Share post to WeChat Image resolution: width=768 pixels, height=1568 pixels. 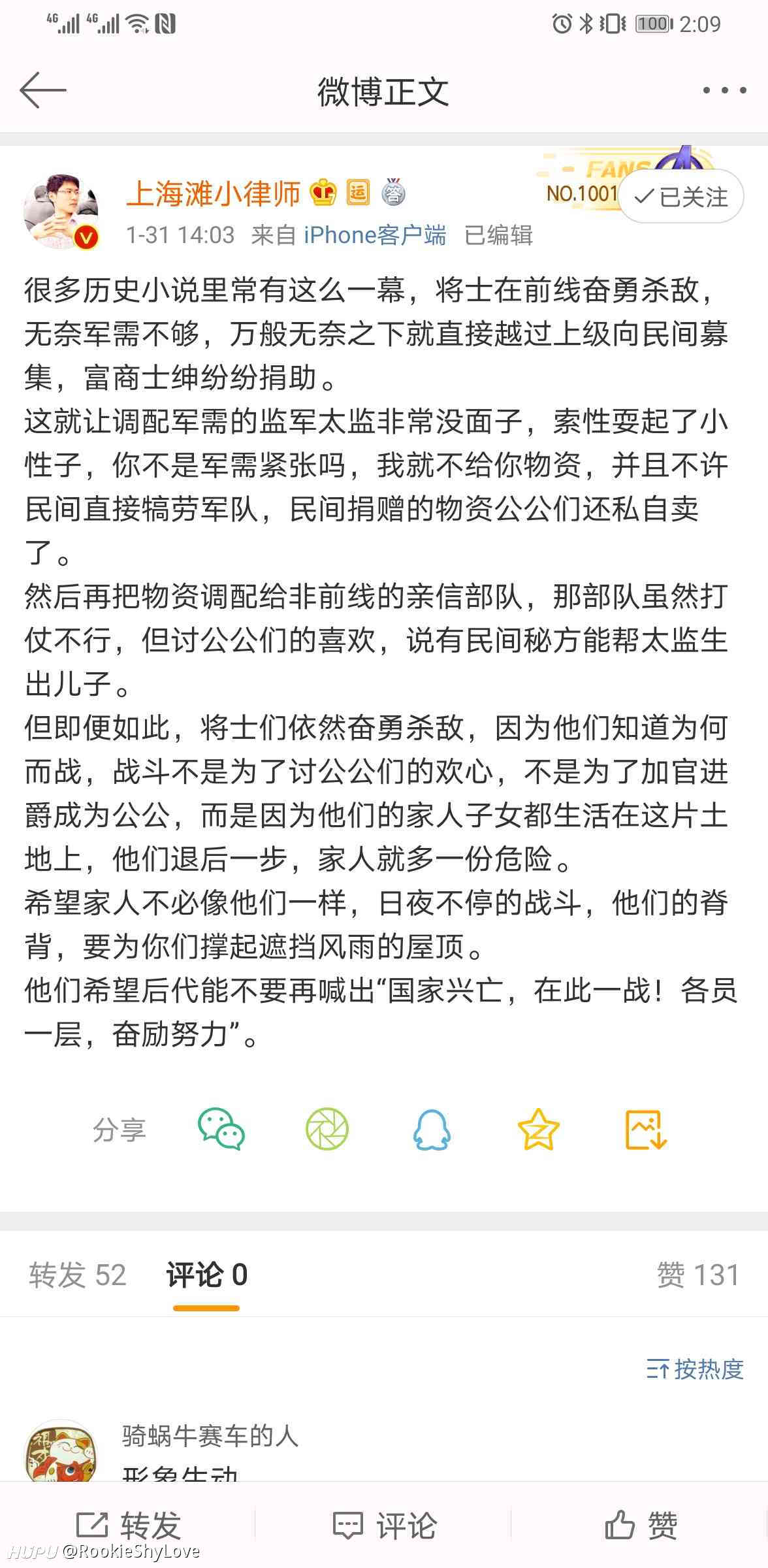[221, 1130]
